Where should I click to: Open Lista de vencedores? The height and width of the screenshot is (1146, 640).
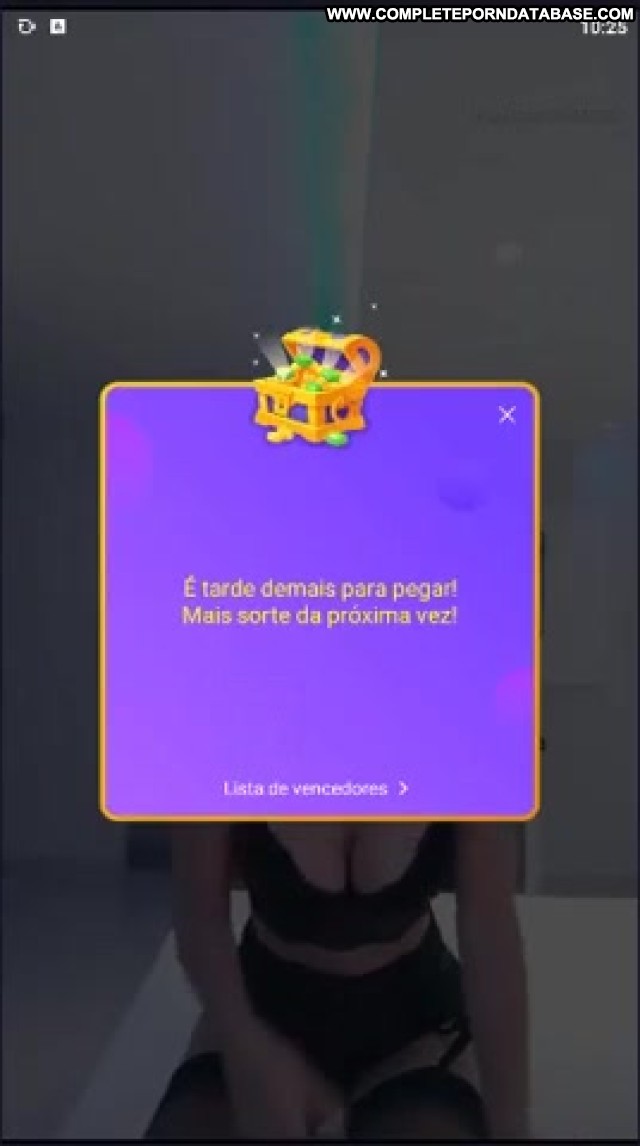[x=316, y=789]
